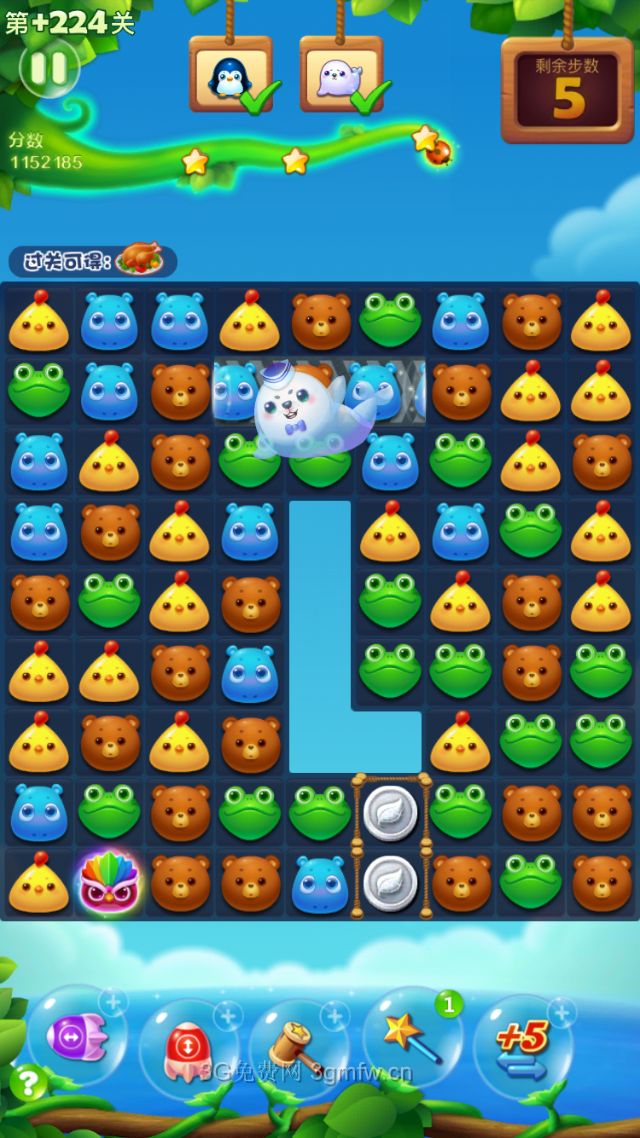Add five extra moves with +5 booster
640x1138 pixels.
point(522,1042)
